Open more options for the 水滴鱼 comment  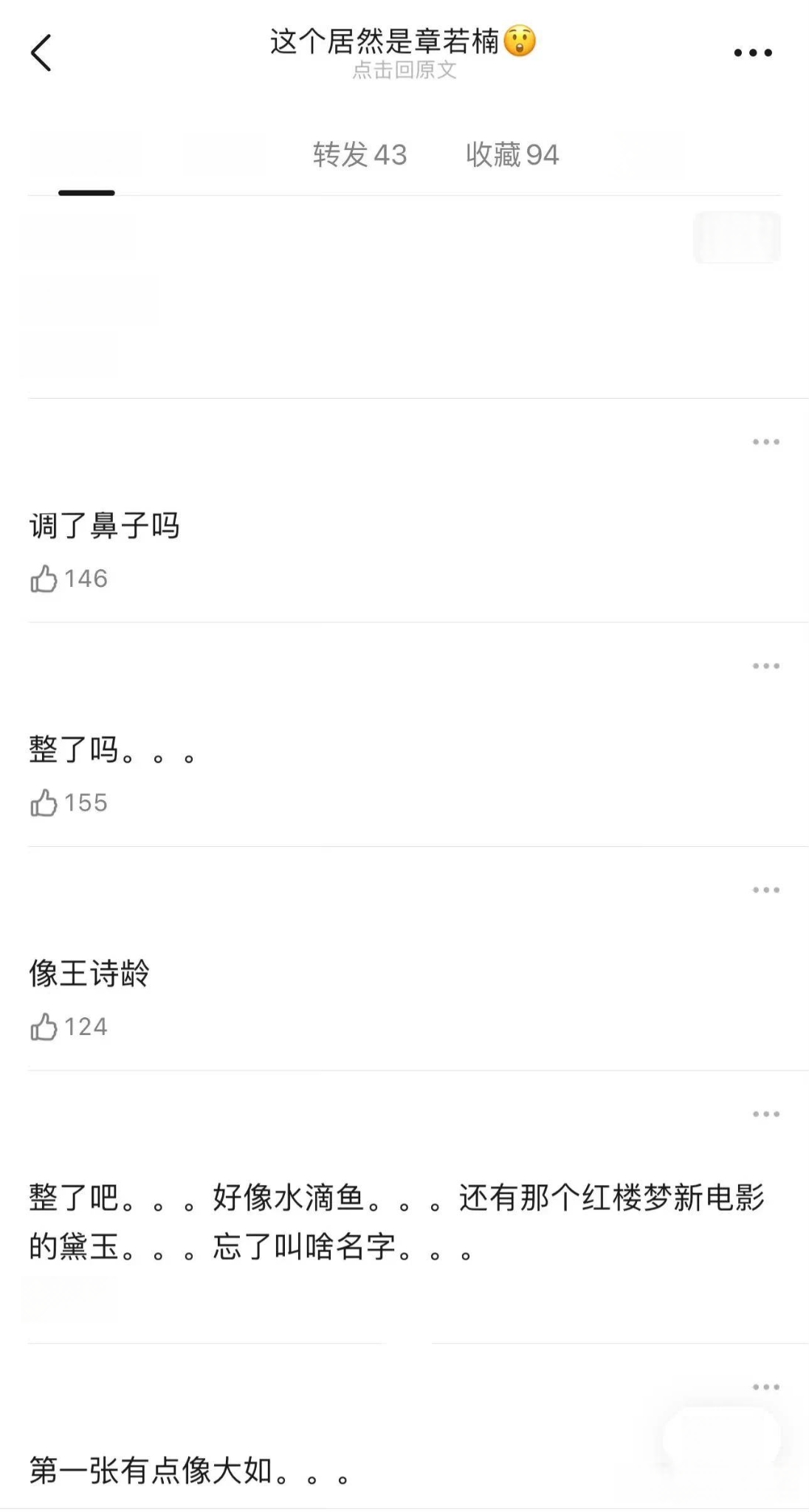pyautogui.click(x=766, y=1114)
